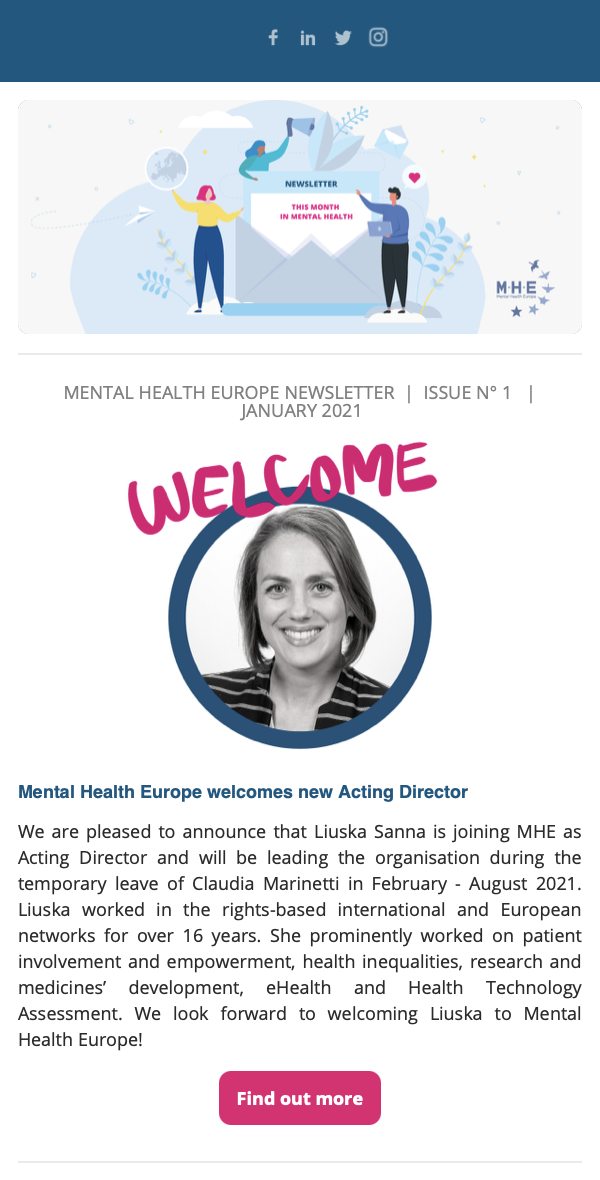Screen dimensions: 600x1180
Task: Open the Acting Director headline link
Action: 243,792
